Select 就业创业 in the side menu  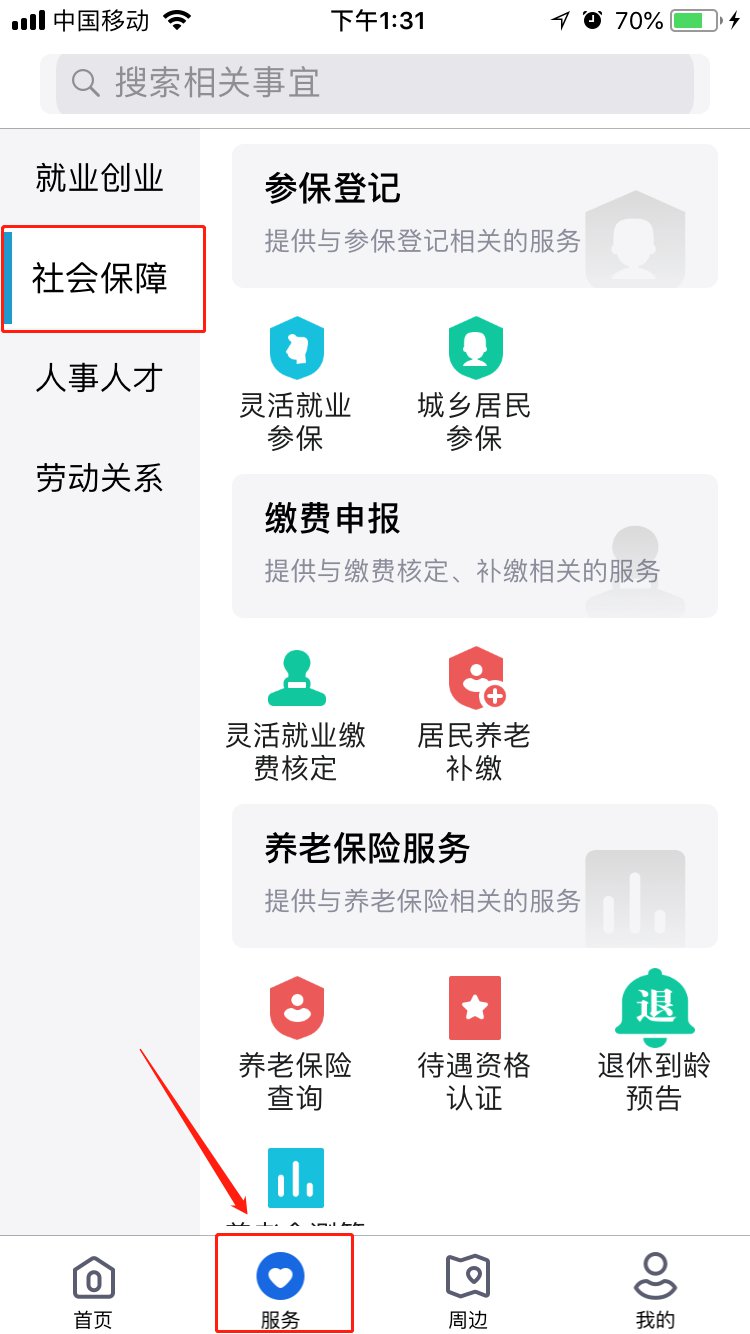click(100, 179)
